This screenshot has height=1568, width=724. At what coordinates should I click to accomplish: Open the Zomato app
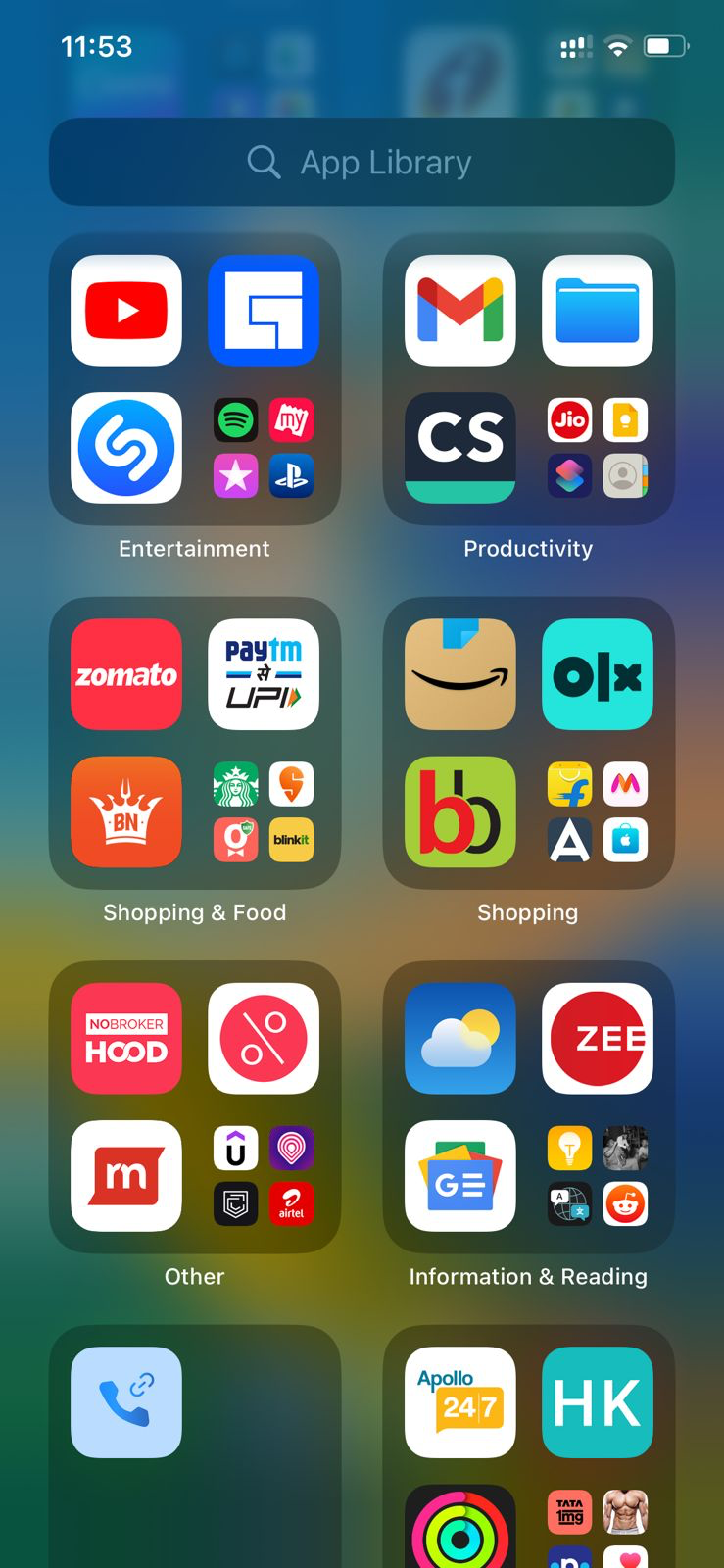(x=126, y=674)
